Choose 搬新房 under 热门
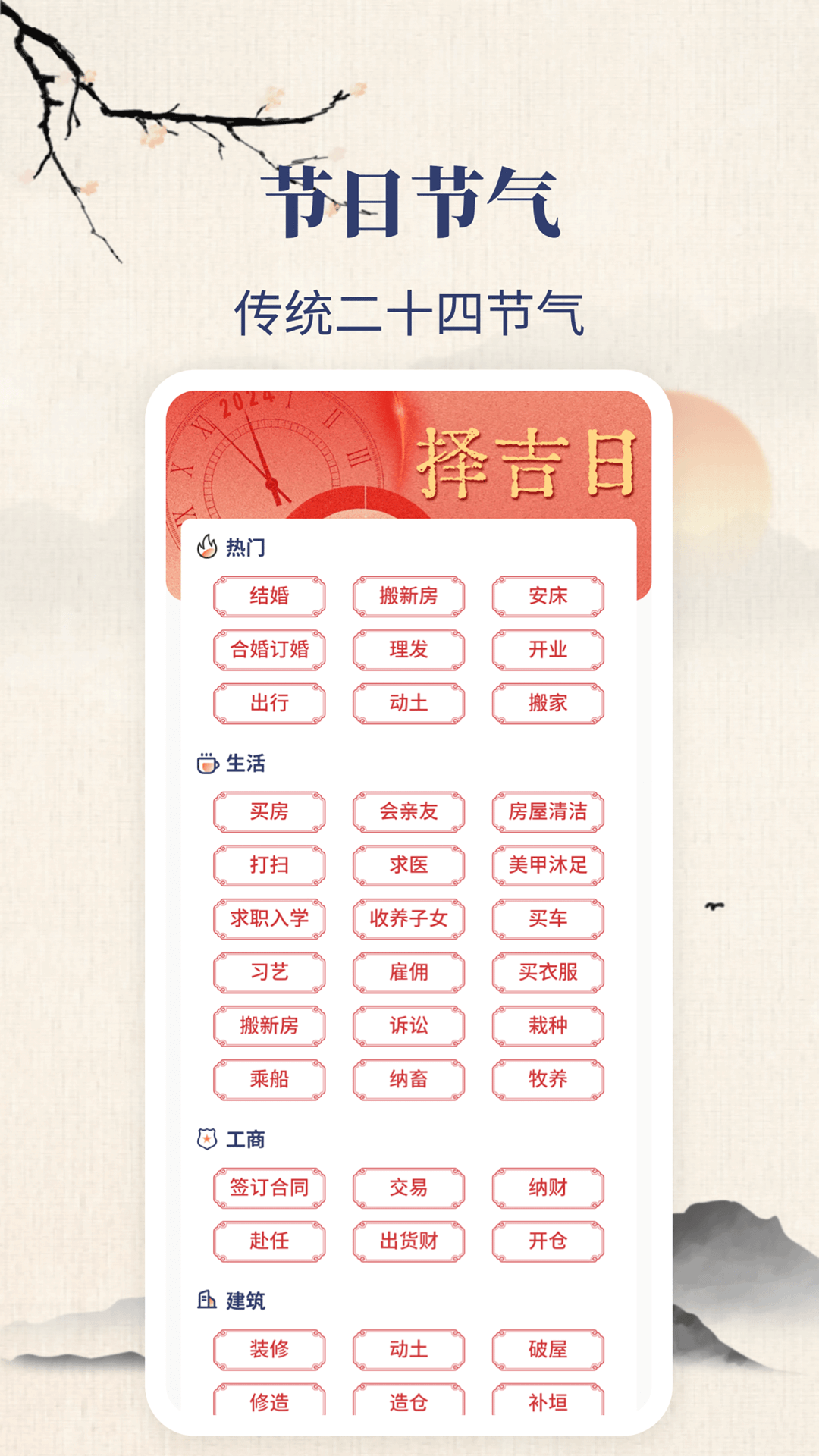The image size is (819, 1456). 409,596
